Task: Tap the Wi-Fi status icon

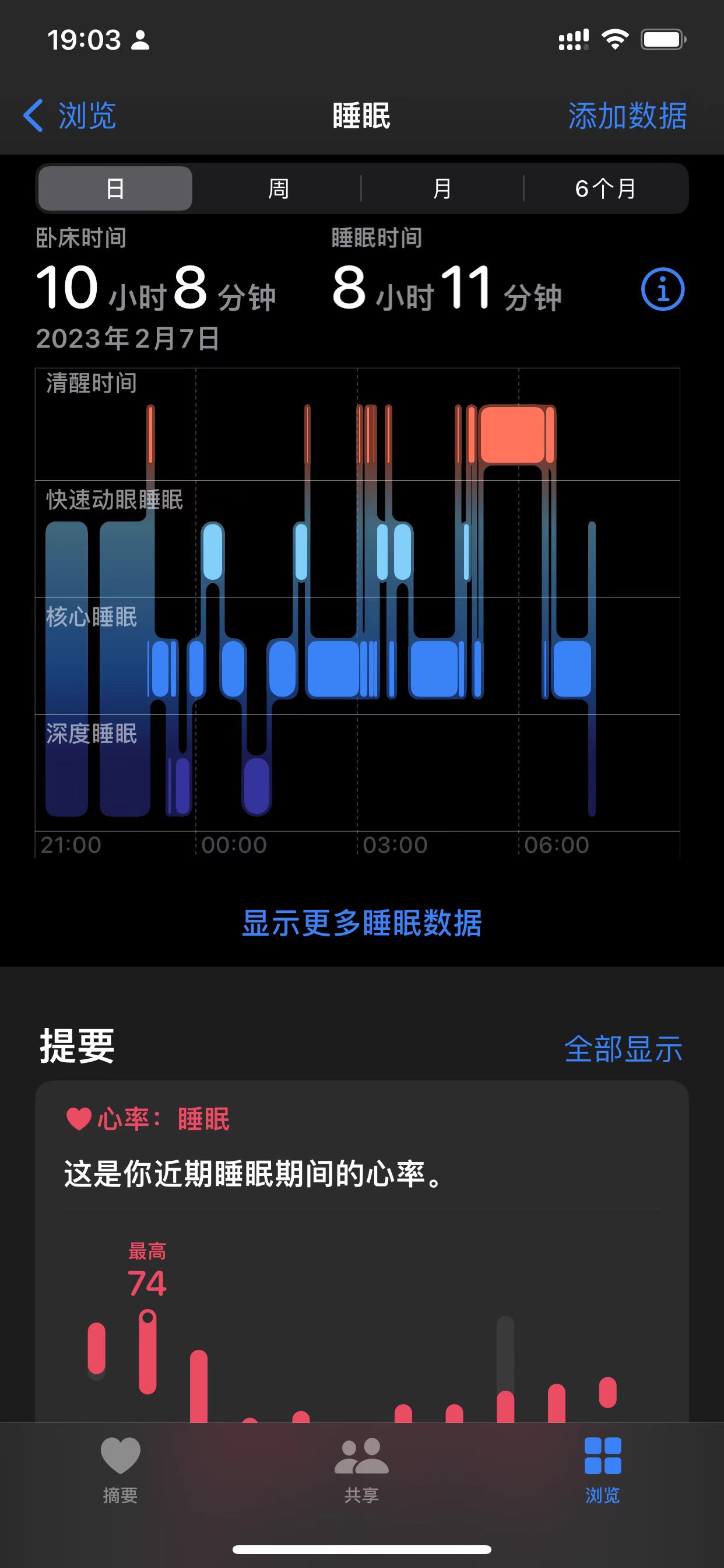Action: click(x=616, y=38)
